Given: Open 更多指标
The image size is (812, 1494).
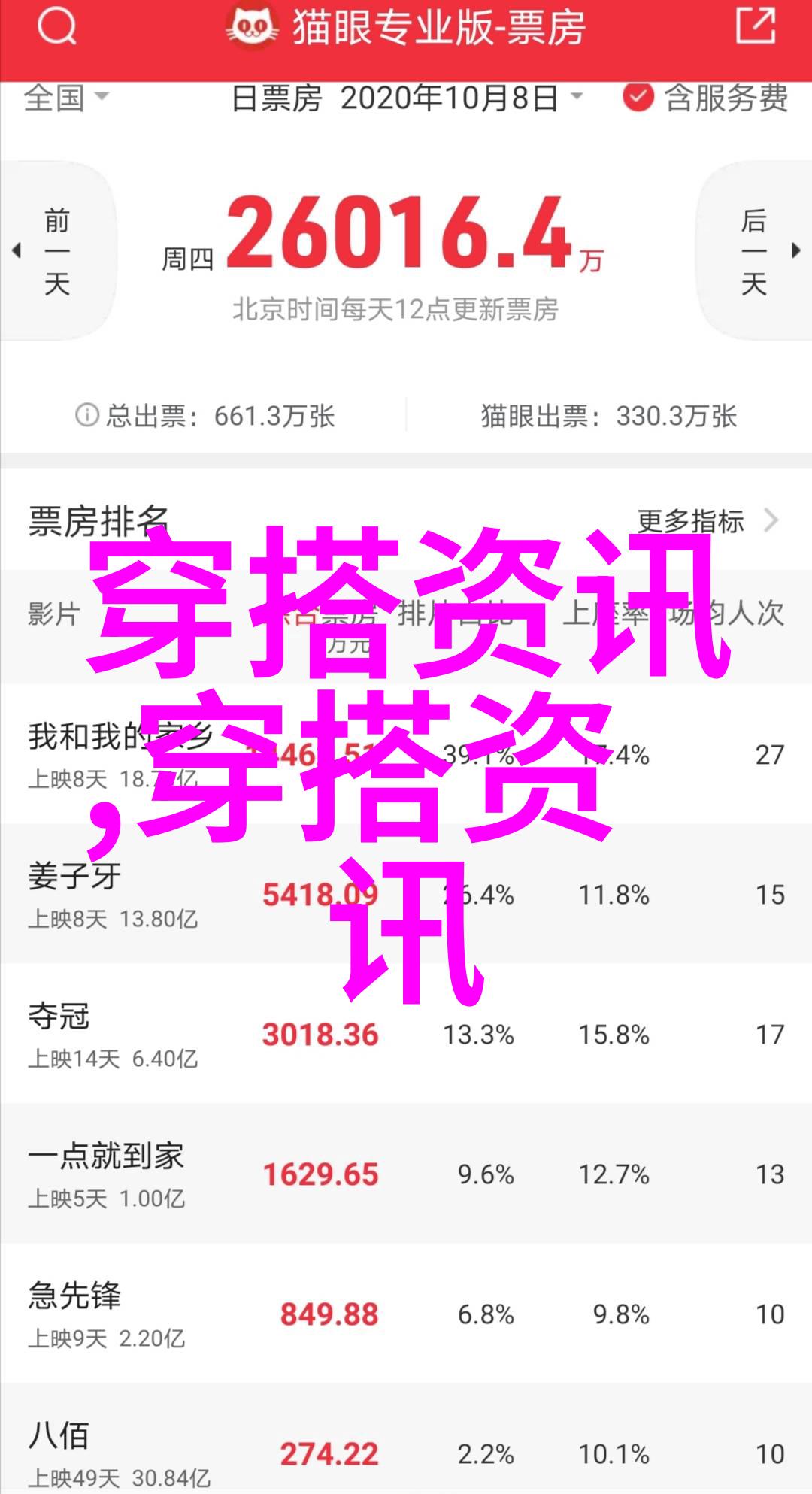Looking at the screenshot, I should tap(705, 521).
